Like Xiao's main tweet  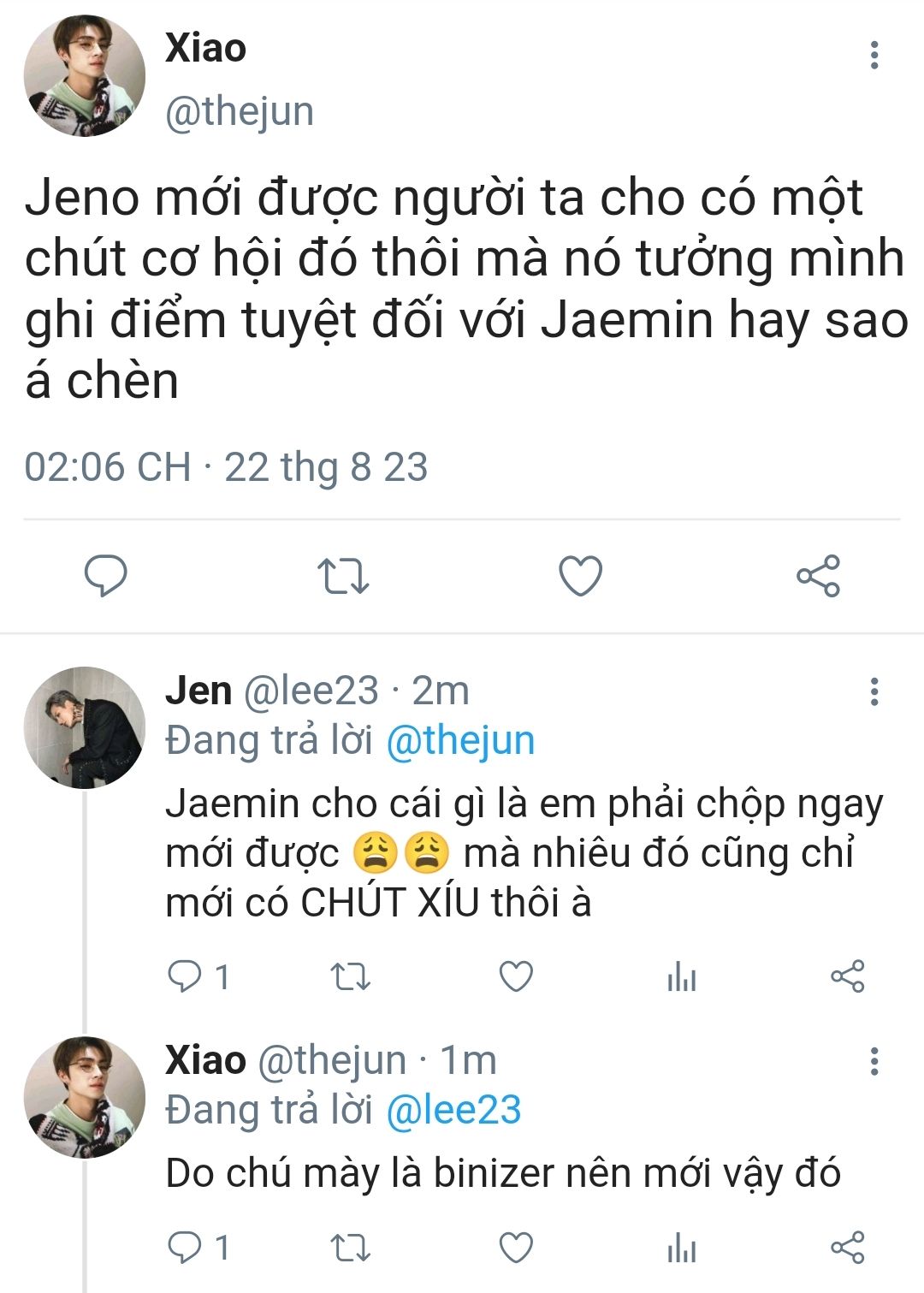(x=581, y=575)
